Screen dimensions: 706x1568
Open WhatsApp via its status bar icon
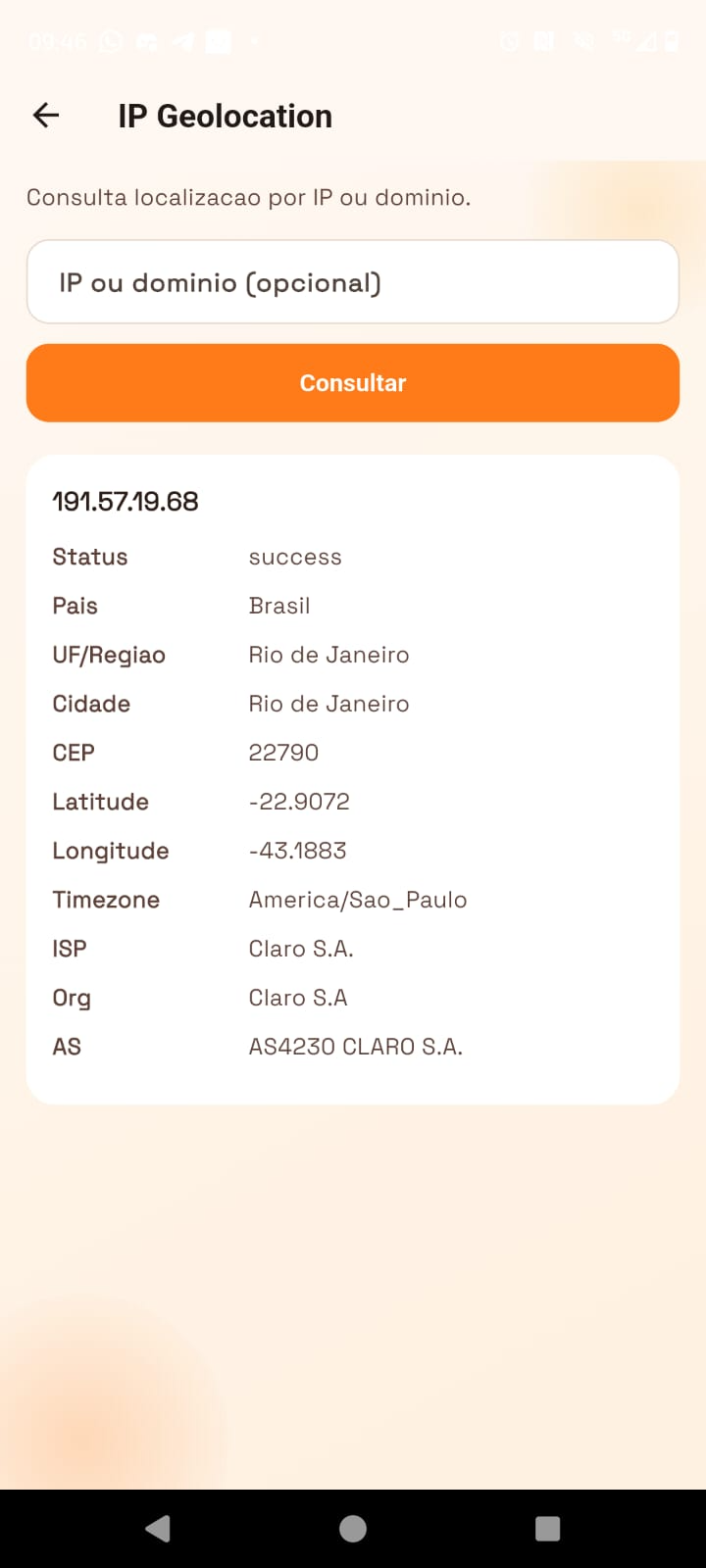click(x=110, y=41)
